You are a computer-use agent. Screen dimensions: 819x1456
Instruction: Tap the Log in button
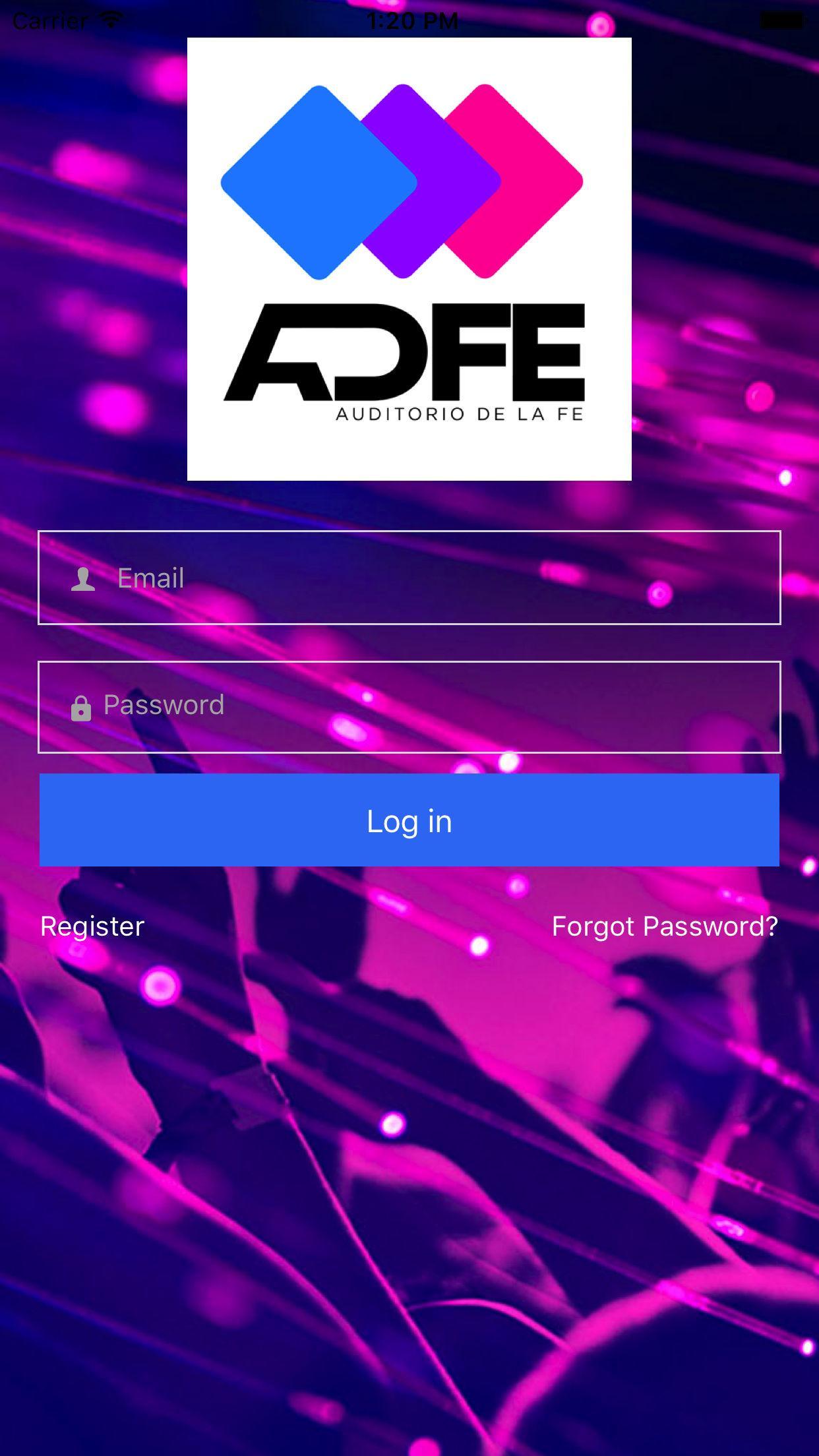[x=409, y=820]
